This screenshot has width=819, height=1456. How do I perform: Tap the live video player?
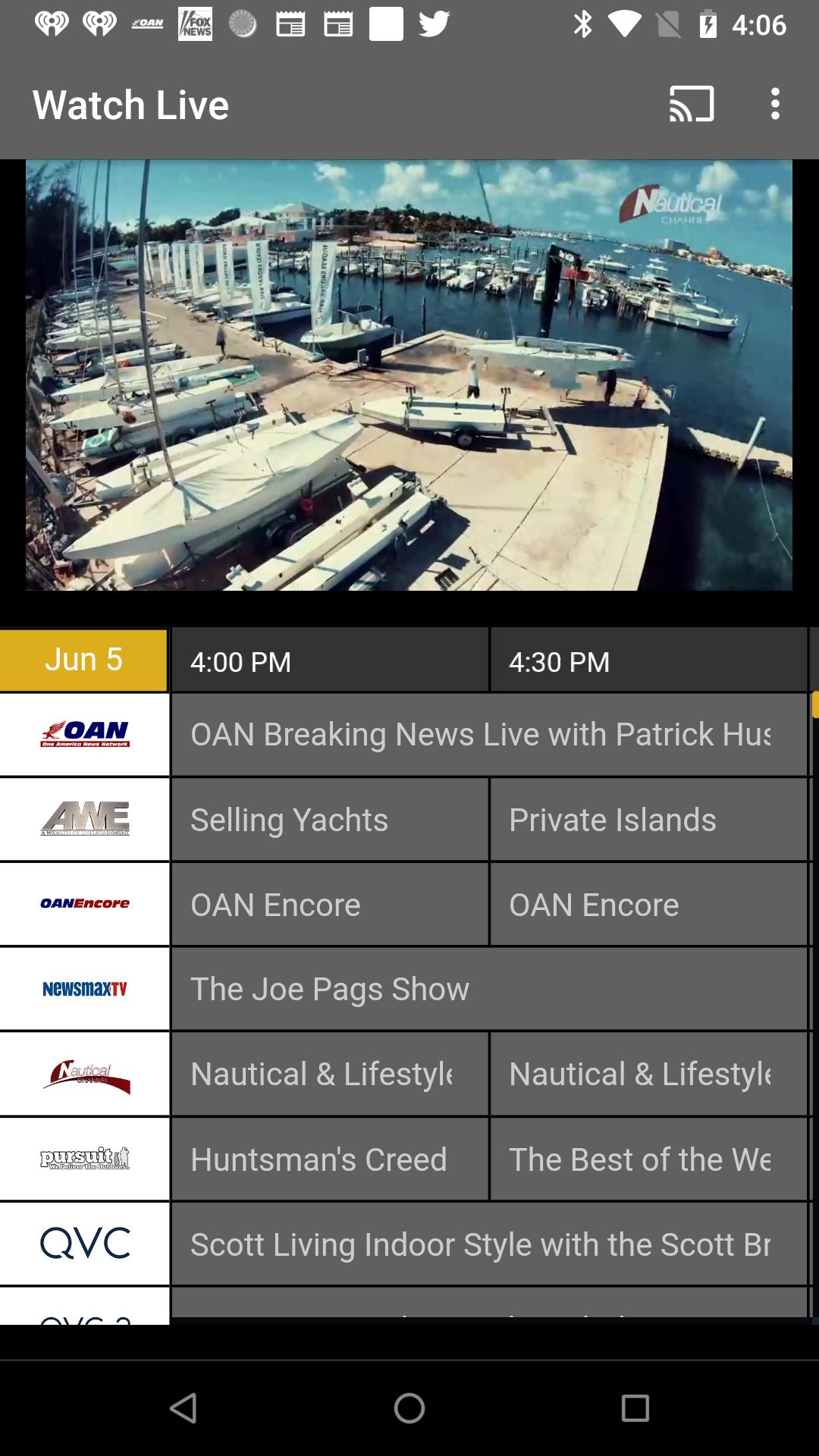[409, 375]
